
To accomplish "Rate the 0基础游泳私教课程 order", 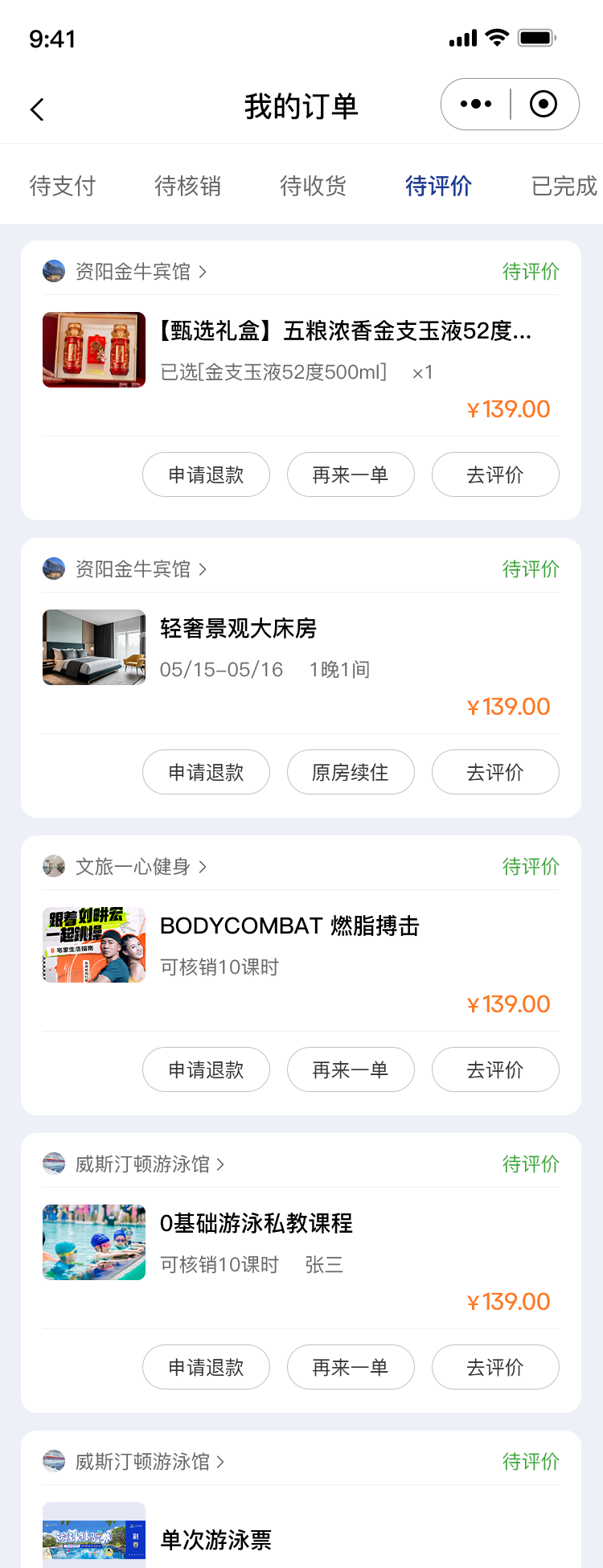I will click(495, 1367).
